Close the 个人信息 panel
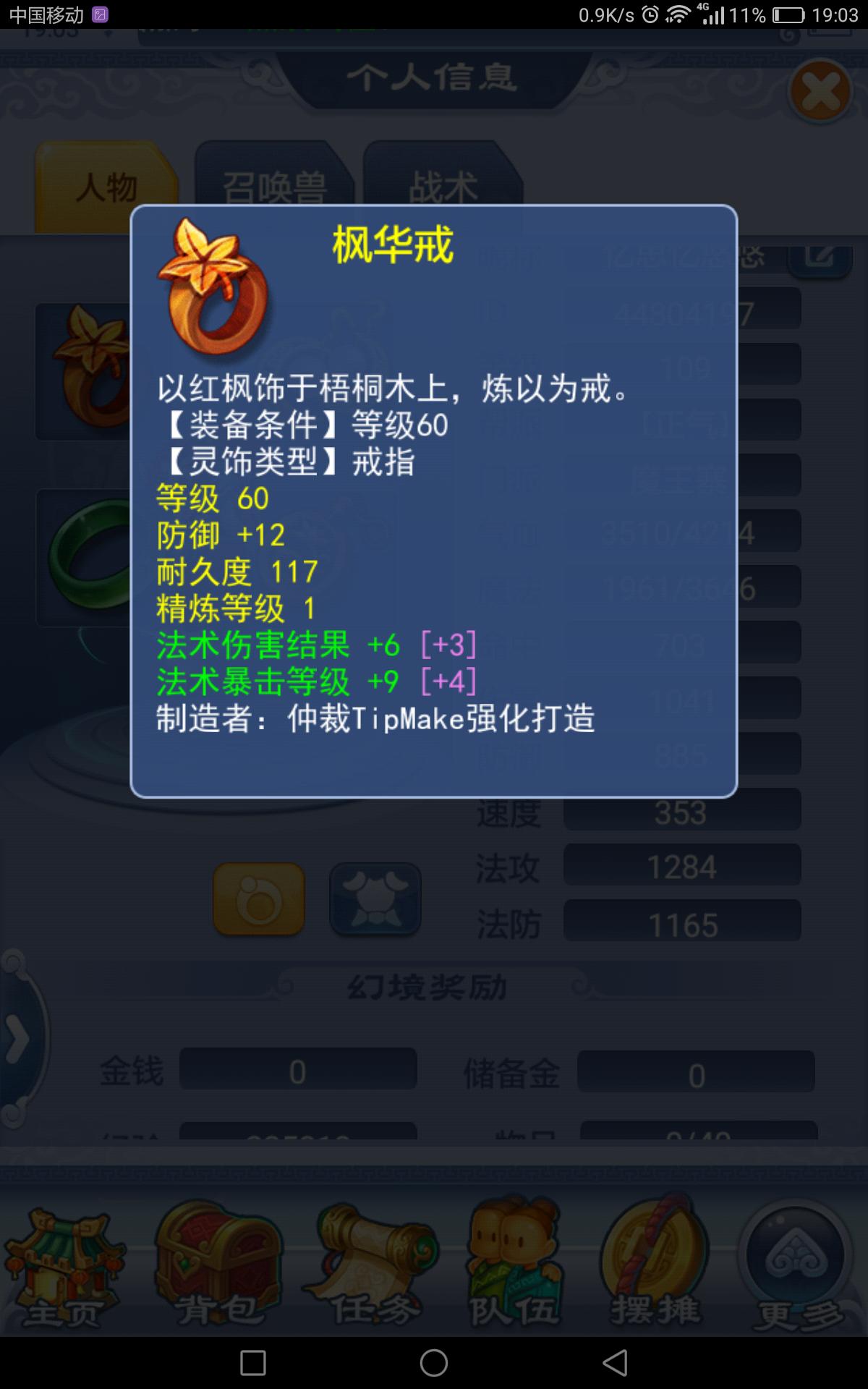 [820, 92]
